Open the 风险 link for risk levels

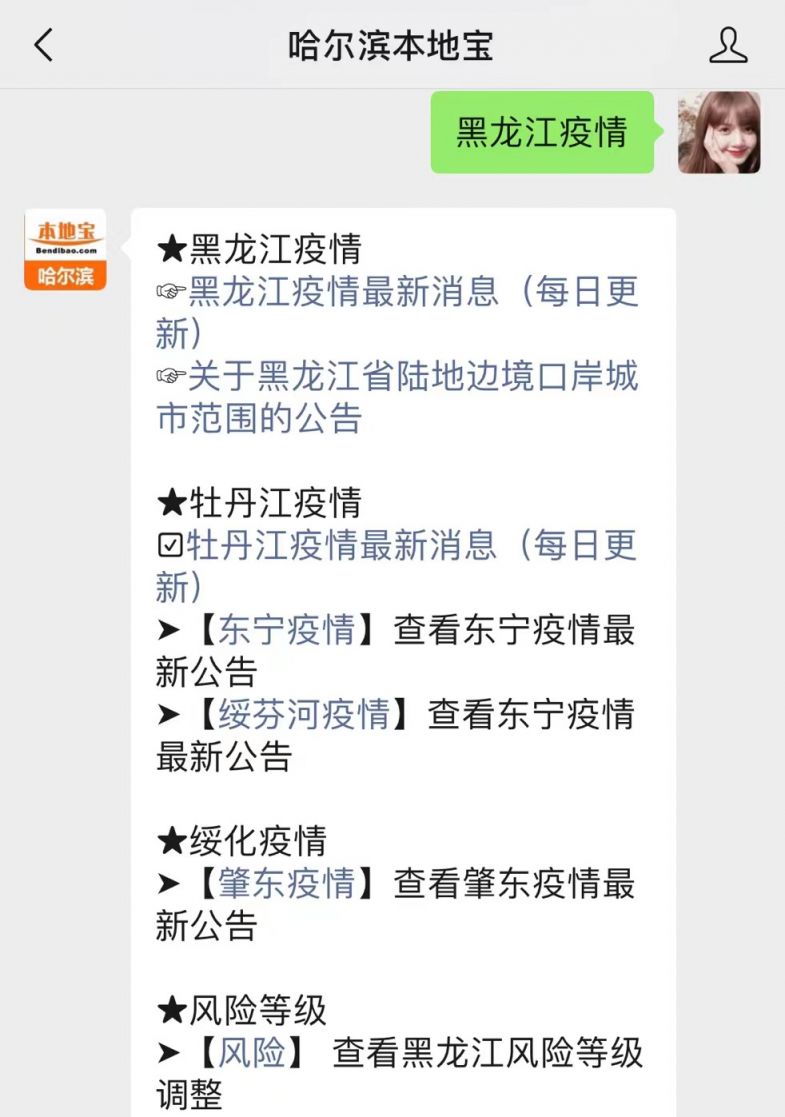pyautogui.click(x=252, y=1052)
